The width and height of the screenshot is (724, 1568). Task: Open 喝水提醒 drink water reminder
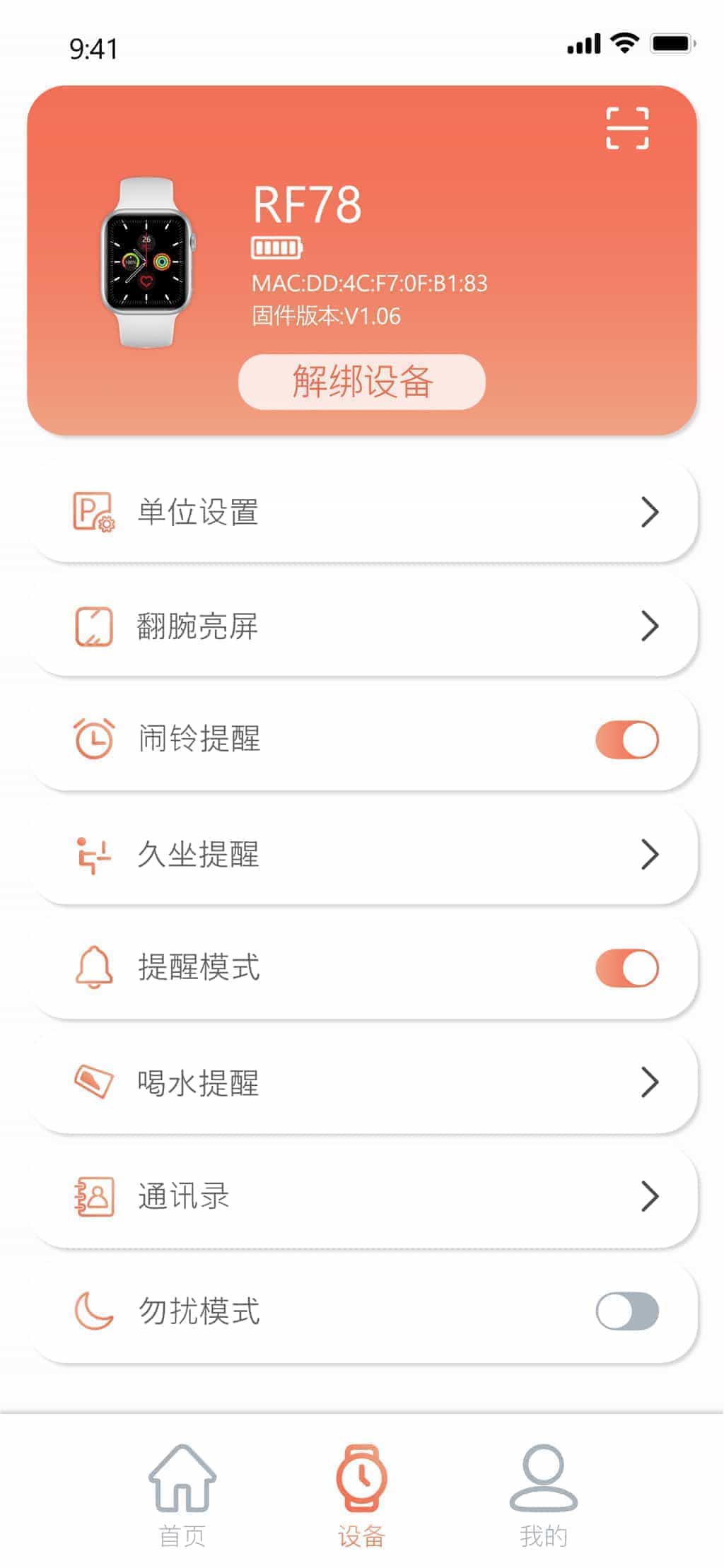click(x=362, y=1082)
